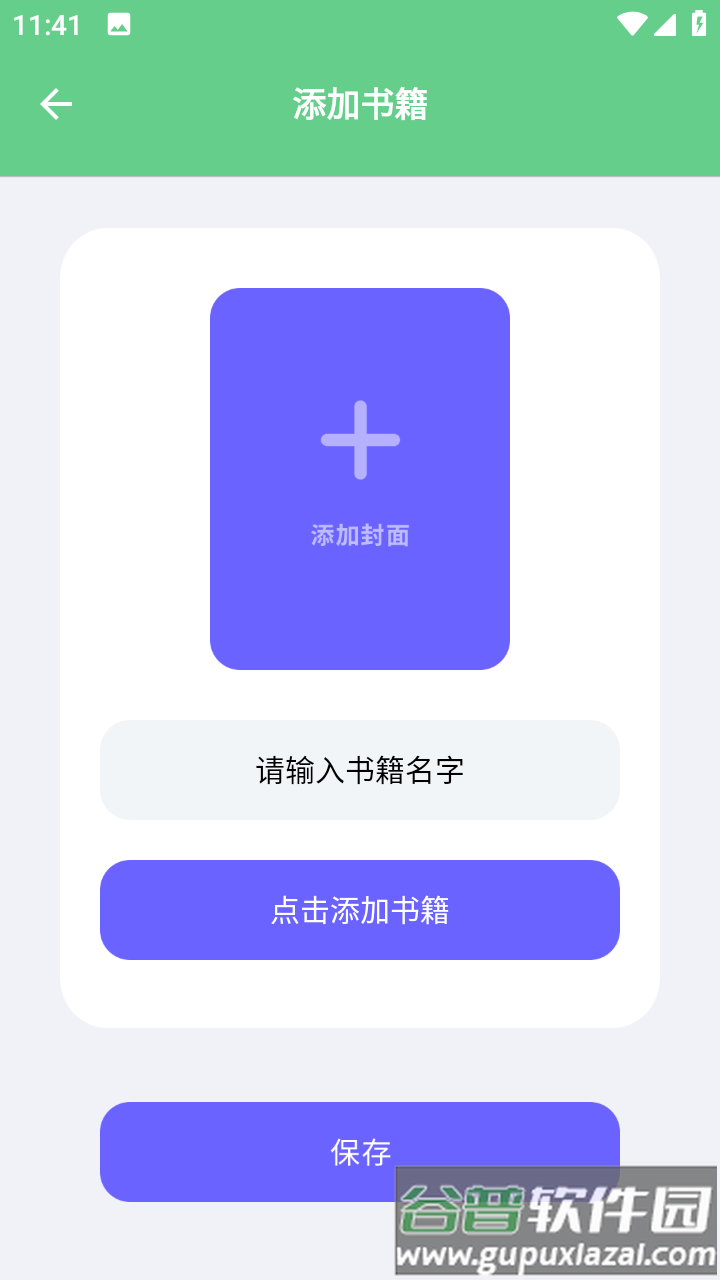Tap the save button text 保存
Image resolution: width=720 pixels, height=1280 pixels.
pyautogui.click(x=360, y=1152)
